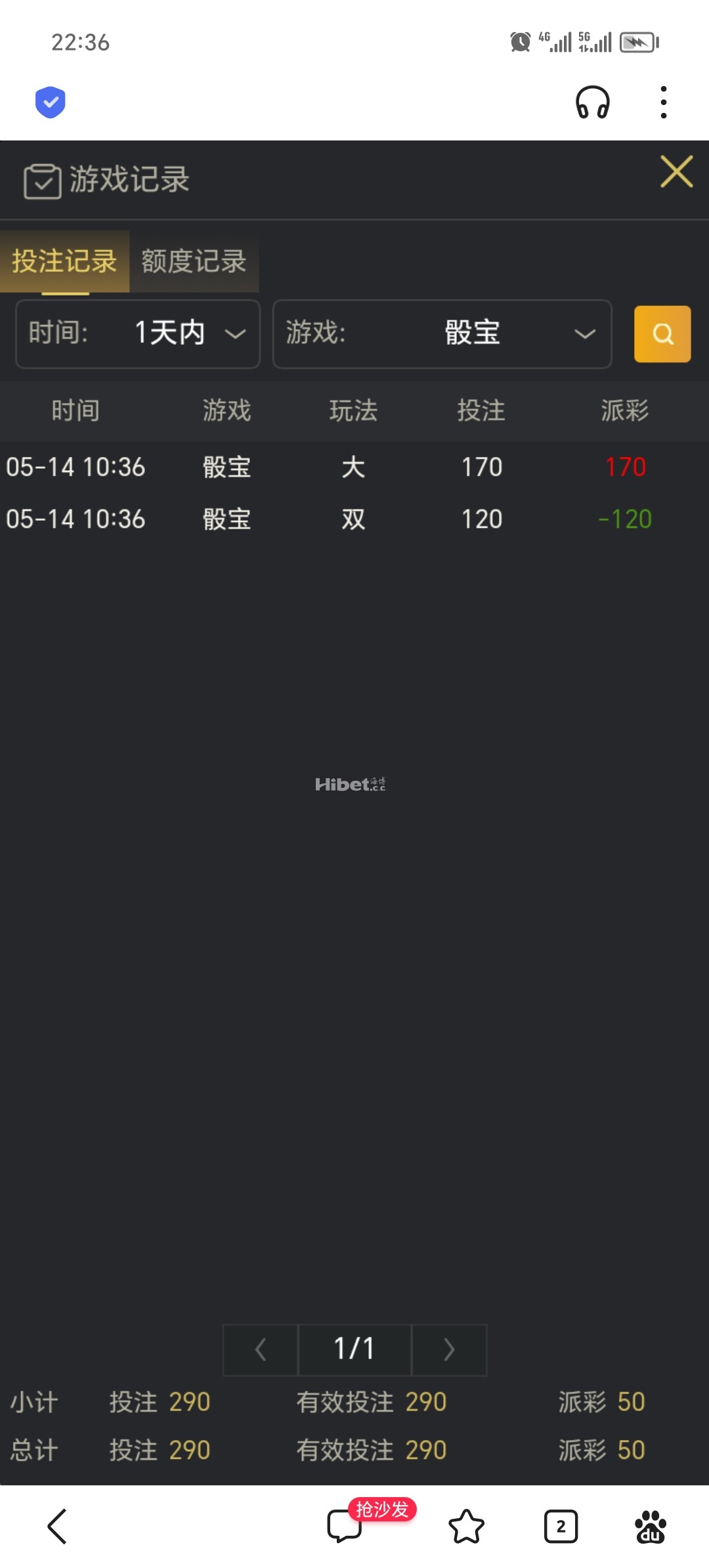The image size is (709, 1568).
Task: Tap the headphones icon
Action: (593, 102)
